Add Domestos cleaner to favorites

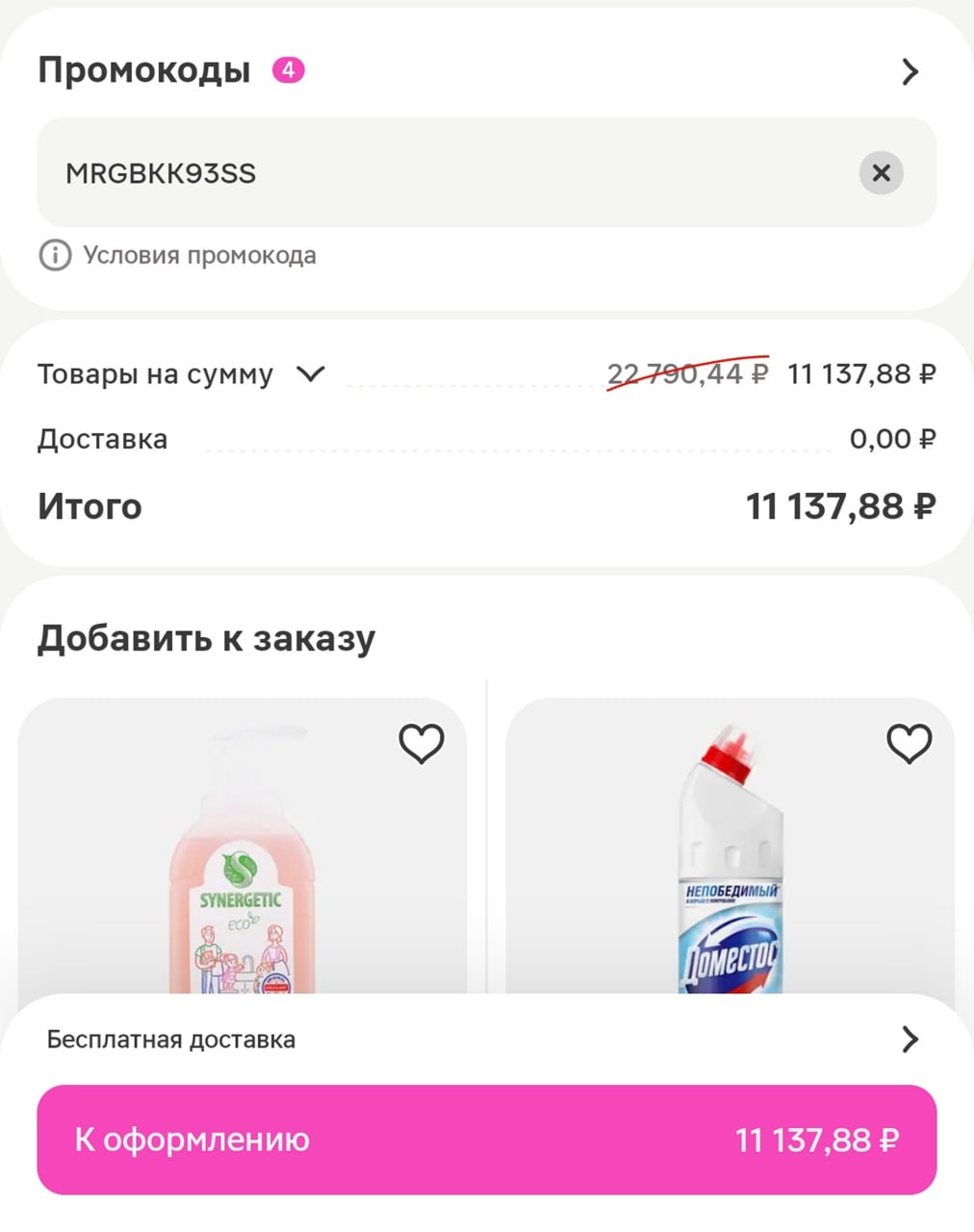[x=909, y=743]
